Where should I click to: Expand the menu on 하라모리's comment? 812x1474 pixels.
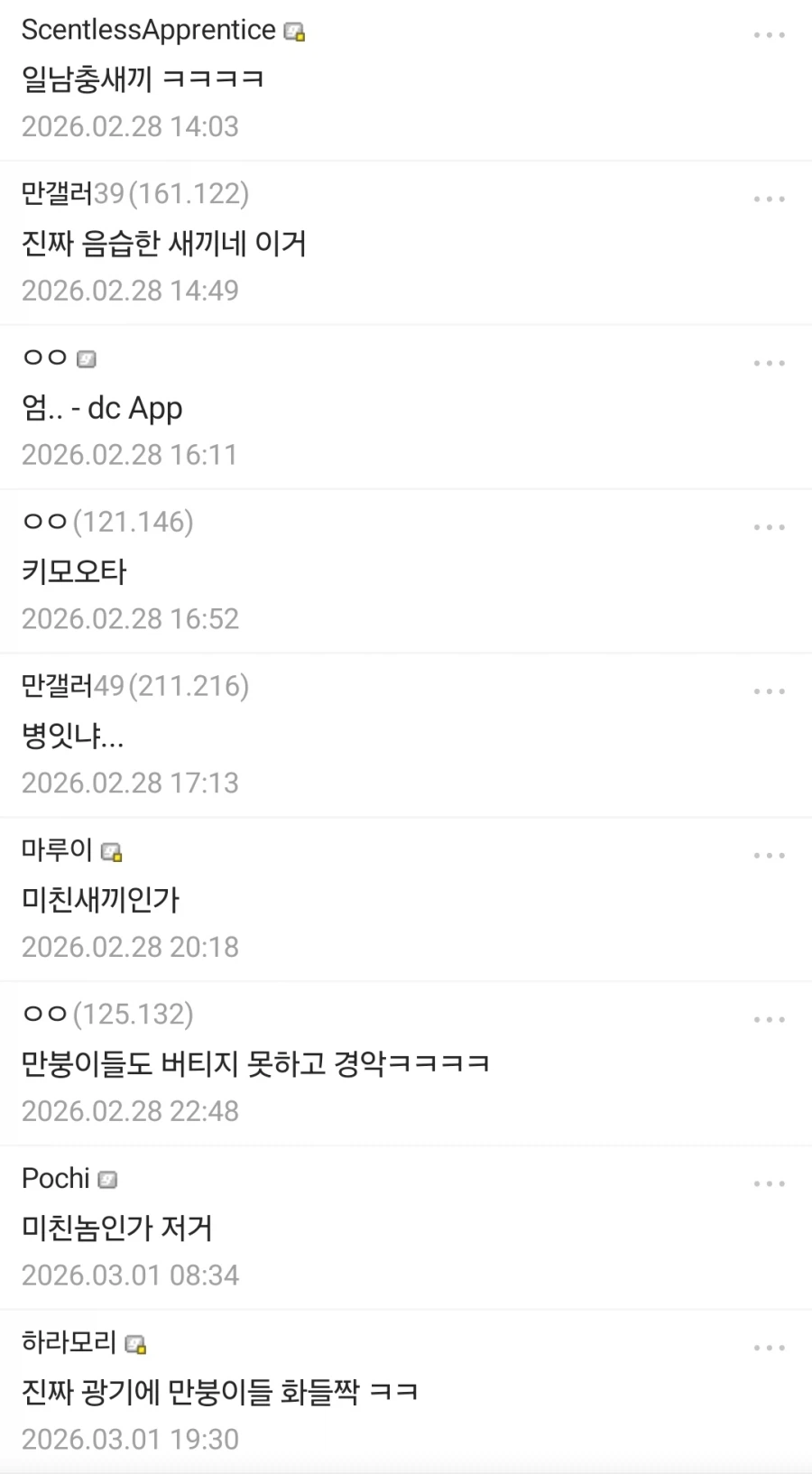(x=769, y=1347)
